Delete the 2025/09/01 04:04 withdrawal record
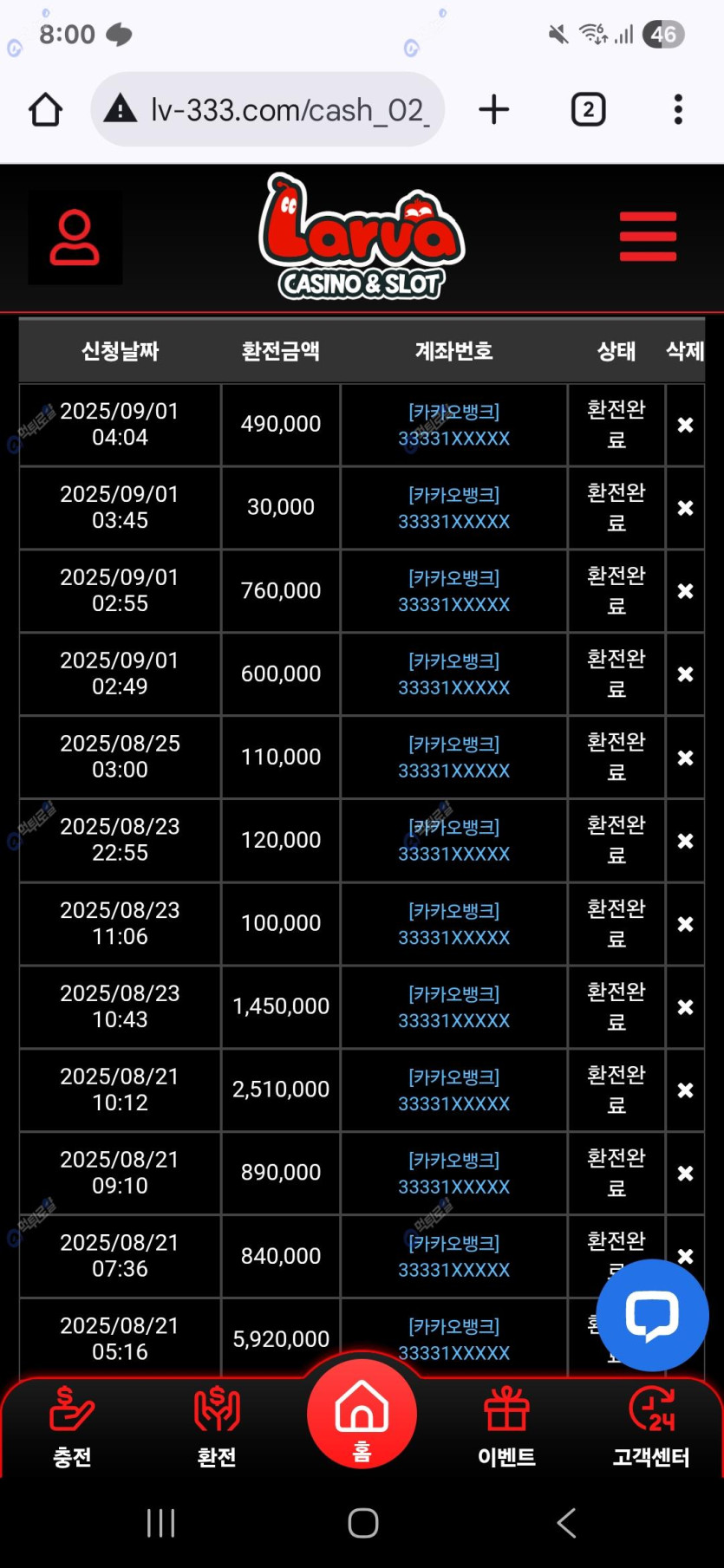724x1568 pixels. [685, 425]
